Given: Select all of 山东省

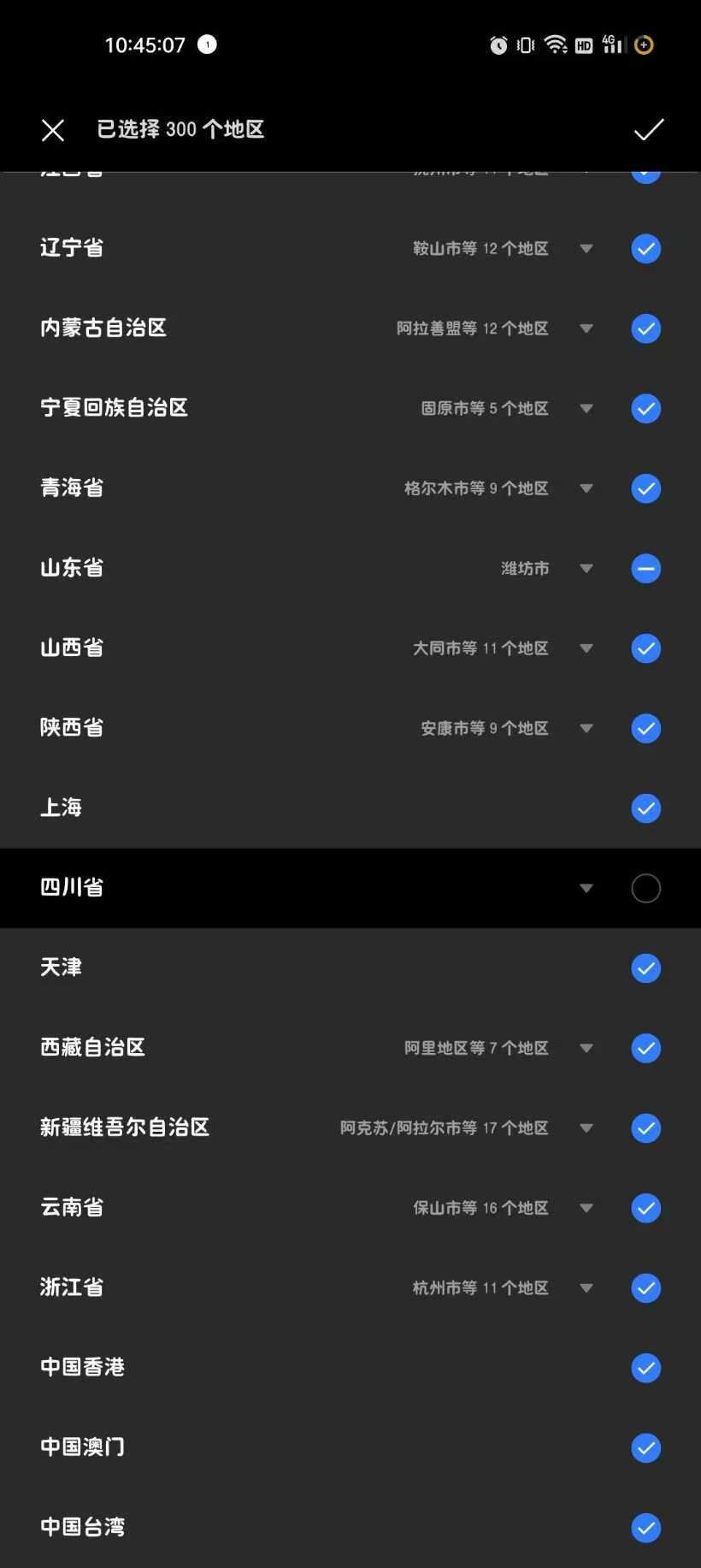Looking at the screenshot, I should coord(645,569).
